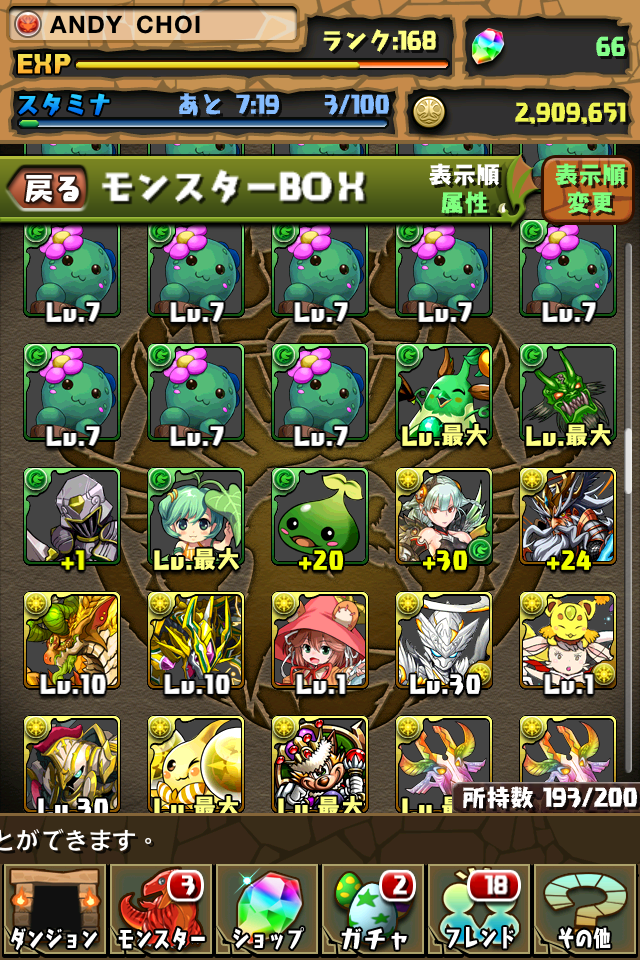Select the green-haired girl monster at max level

(x=196, y=515)
